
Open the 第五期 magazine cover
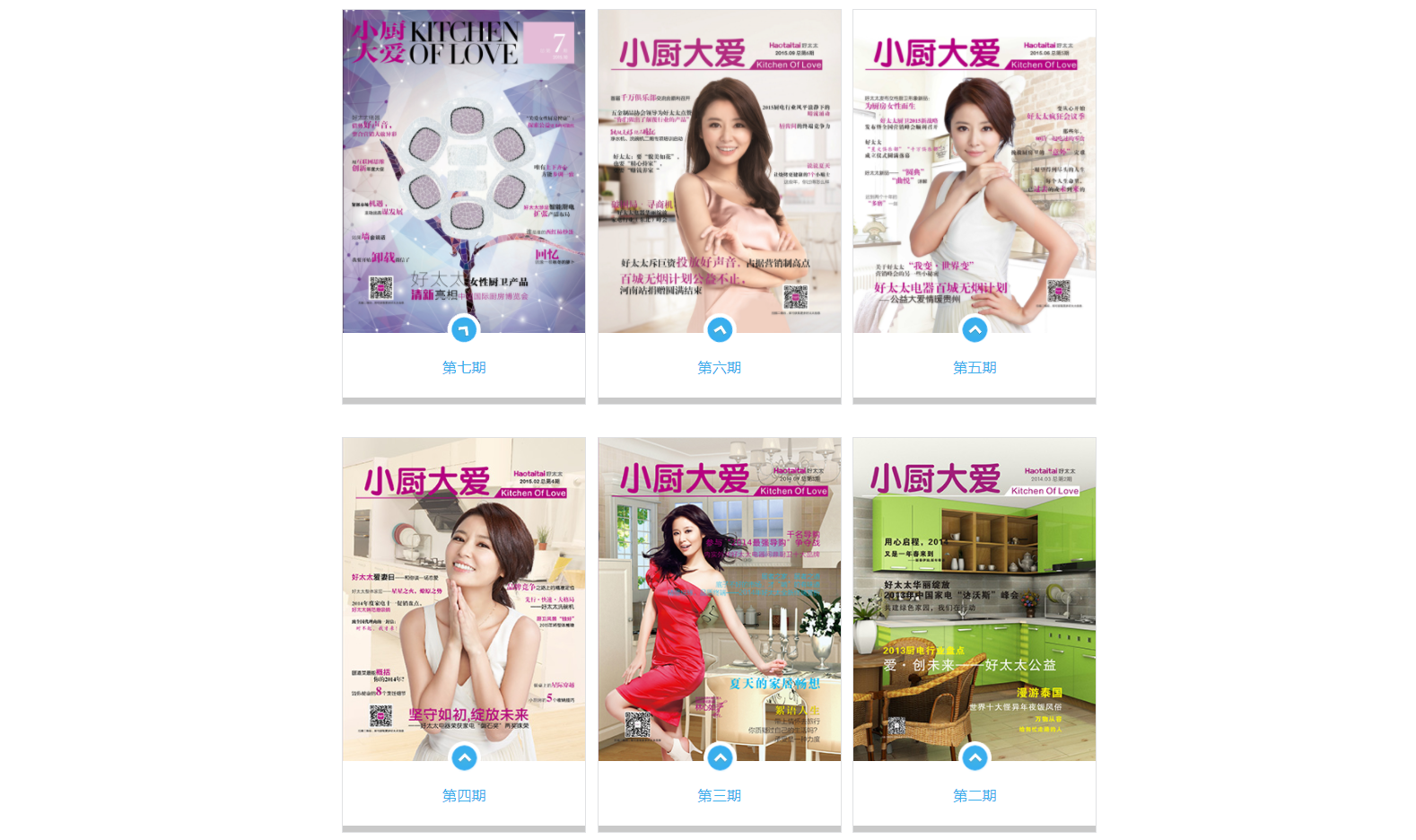click(x=974, y=171)
